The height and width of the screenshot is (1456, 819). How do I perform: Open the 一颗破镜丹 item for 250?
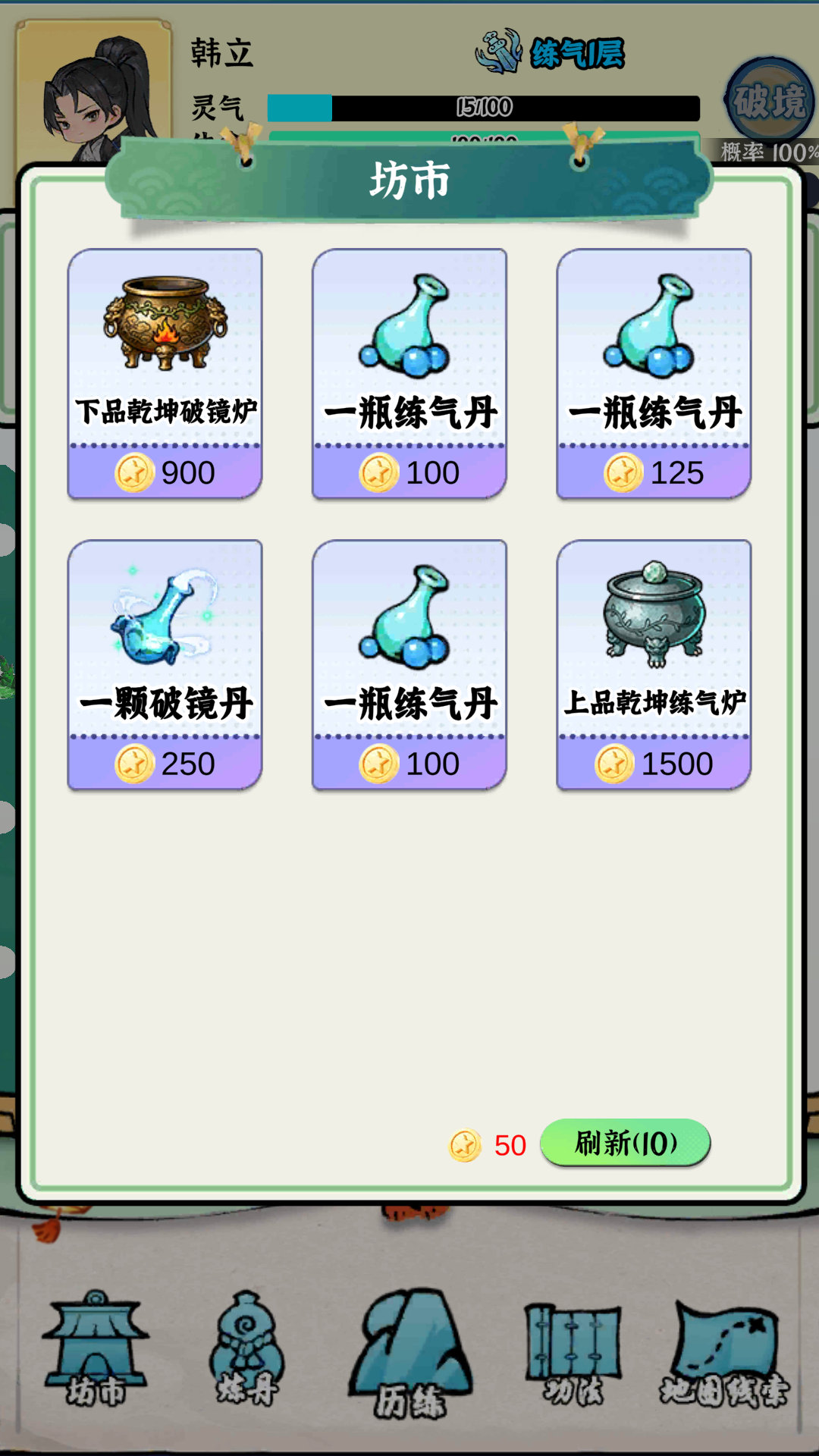pyautogui.click(x=165, y=664)
